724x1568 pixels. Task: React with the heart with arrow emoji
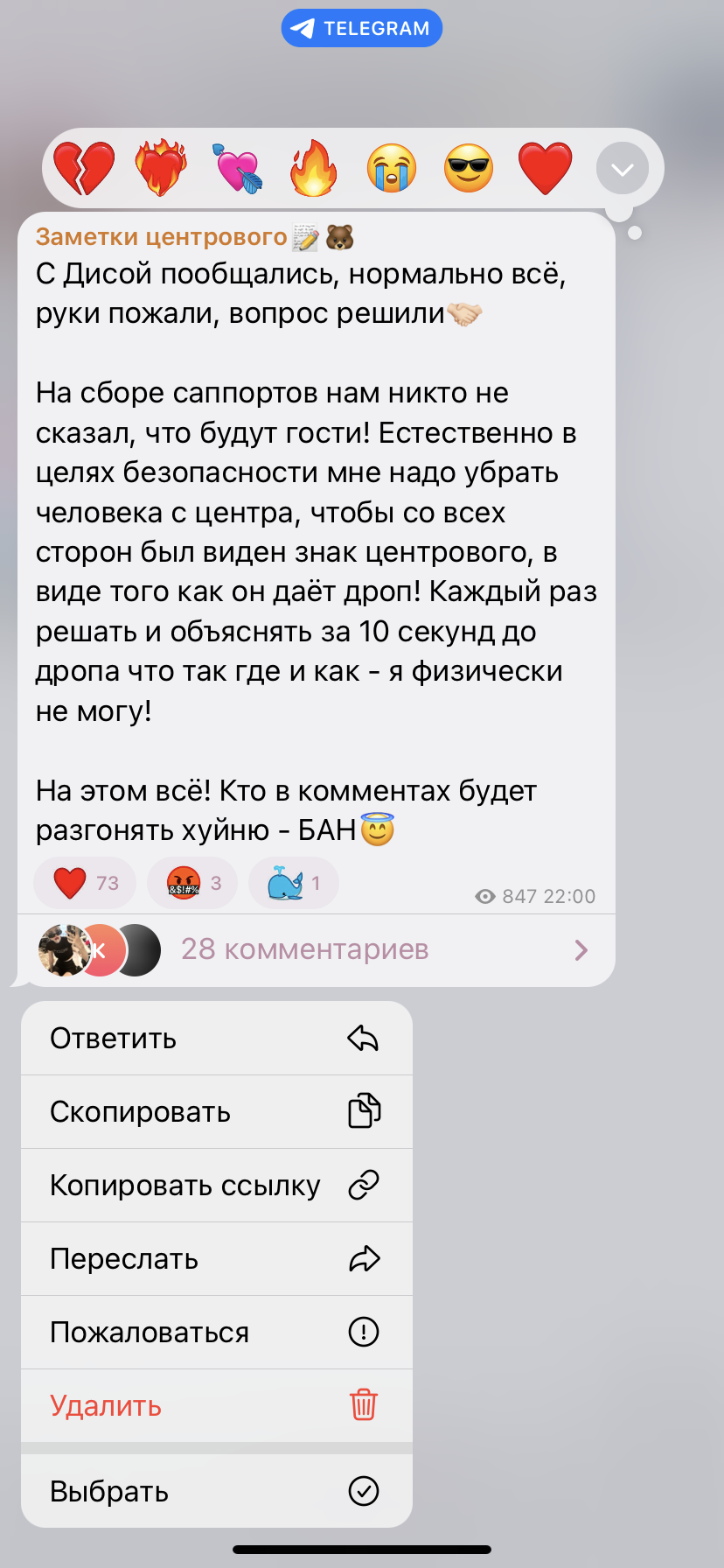coord(237,168)
